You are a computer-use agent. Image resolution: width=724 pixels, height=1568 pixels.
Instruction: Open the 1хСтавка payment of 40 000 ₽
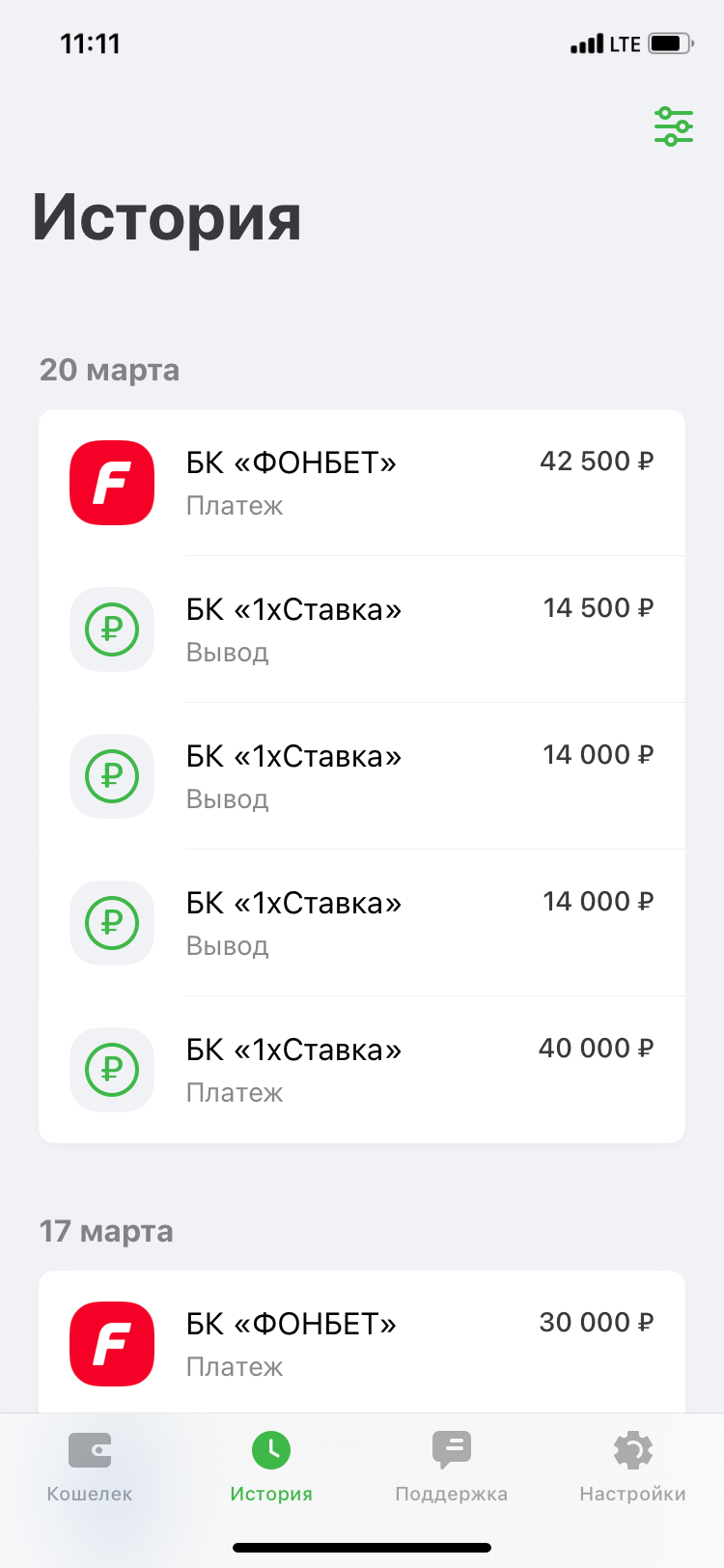(362, 1070)
